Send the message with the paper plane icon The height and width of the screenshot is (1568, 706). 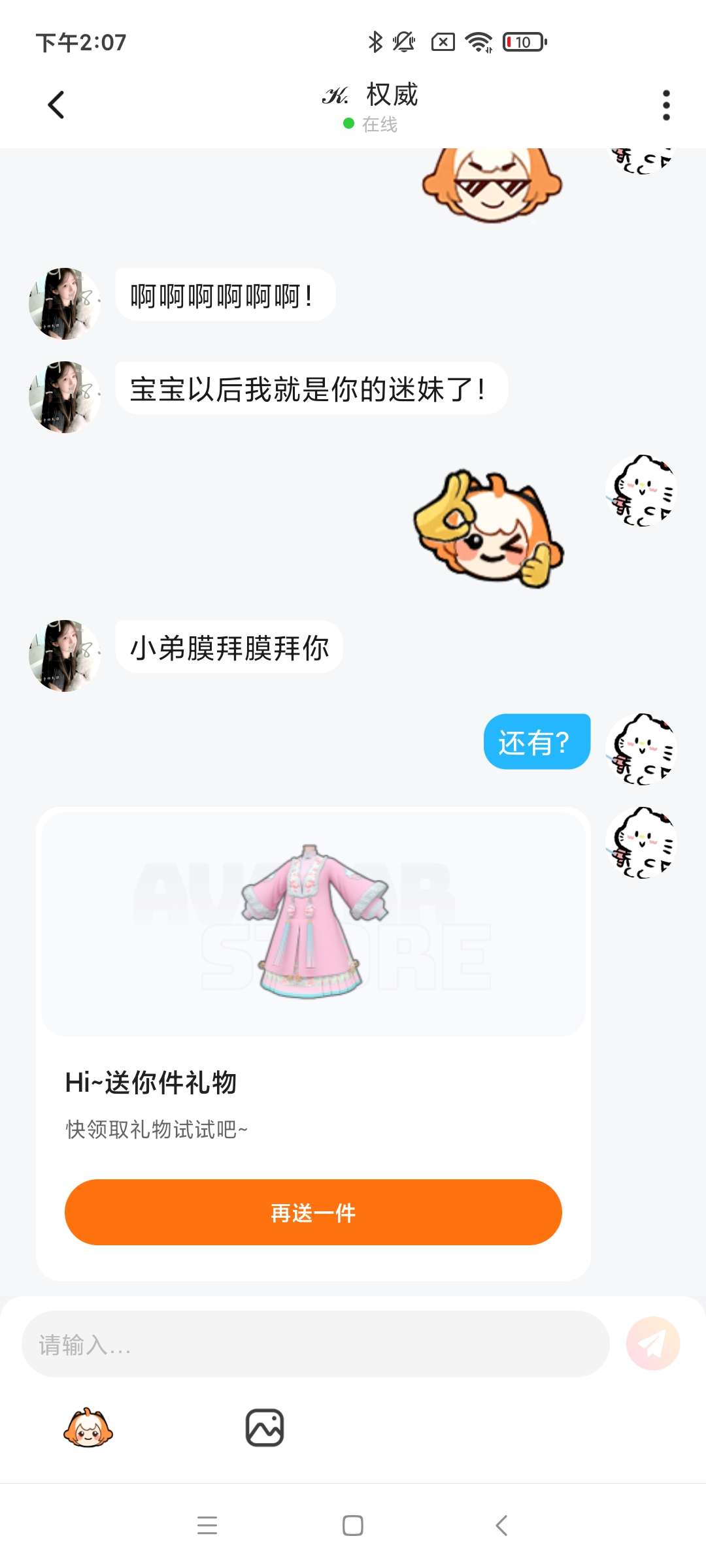click(653, 1343)
